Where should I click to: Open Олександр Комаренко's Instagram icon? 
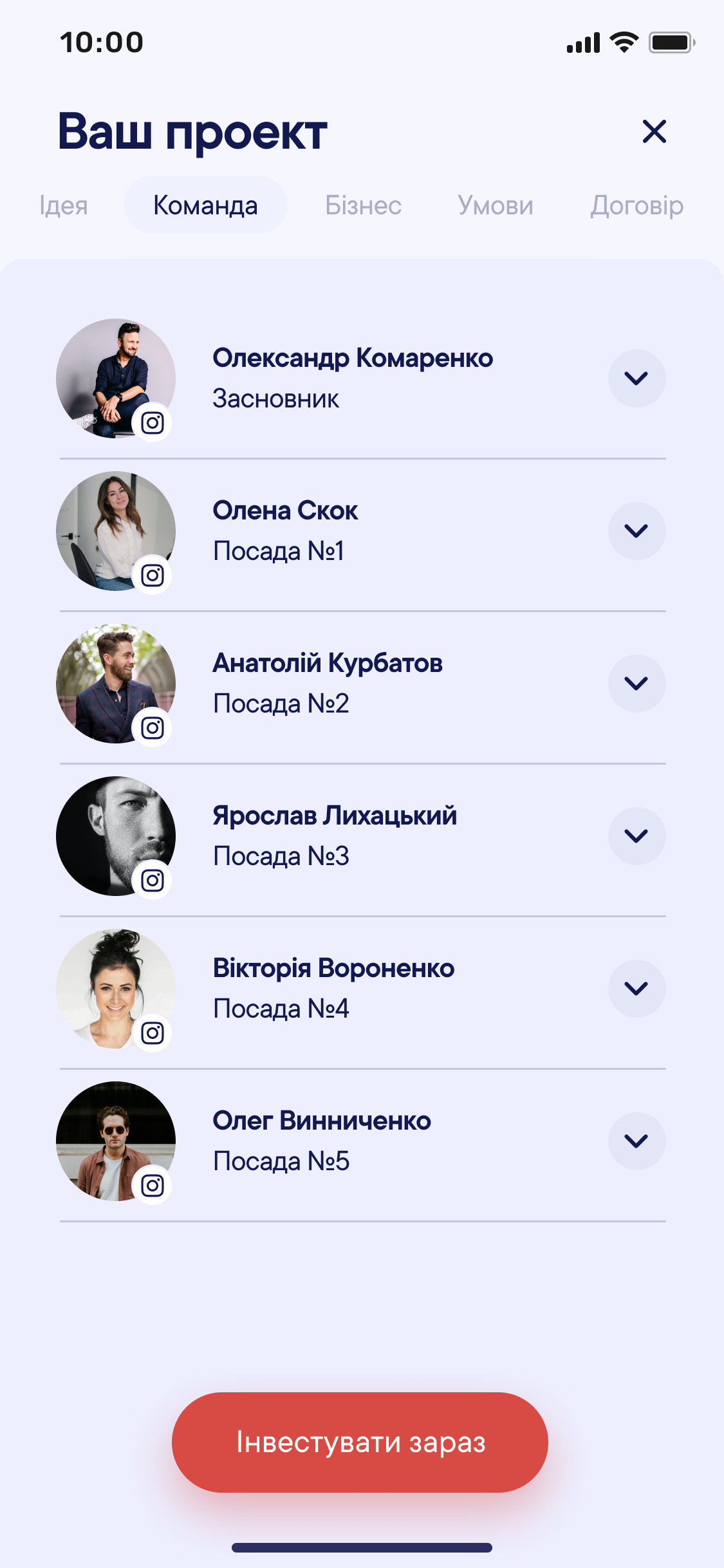coord(153,423)
